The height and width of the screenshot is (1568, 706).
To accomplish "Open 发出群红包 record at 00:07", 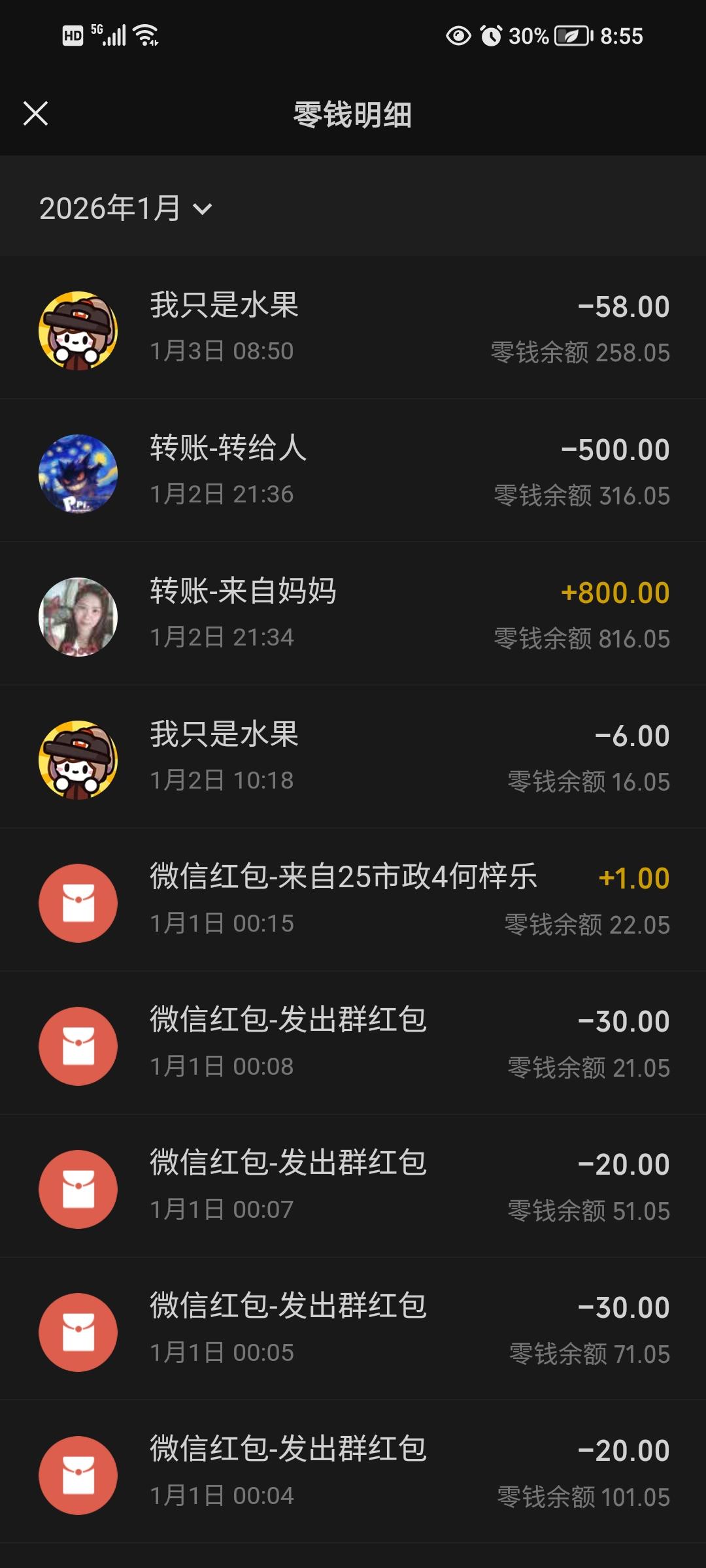I will tap(353, 1186).
